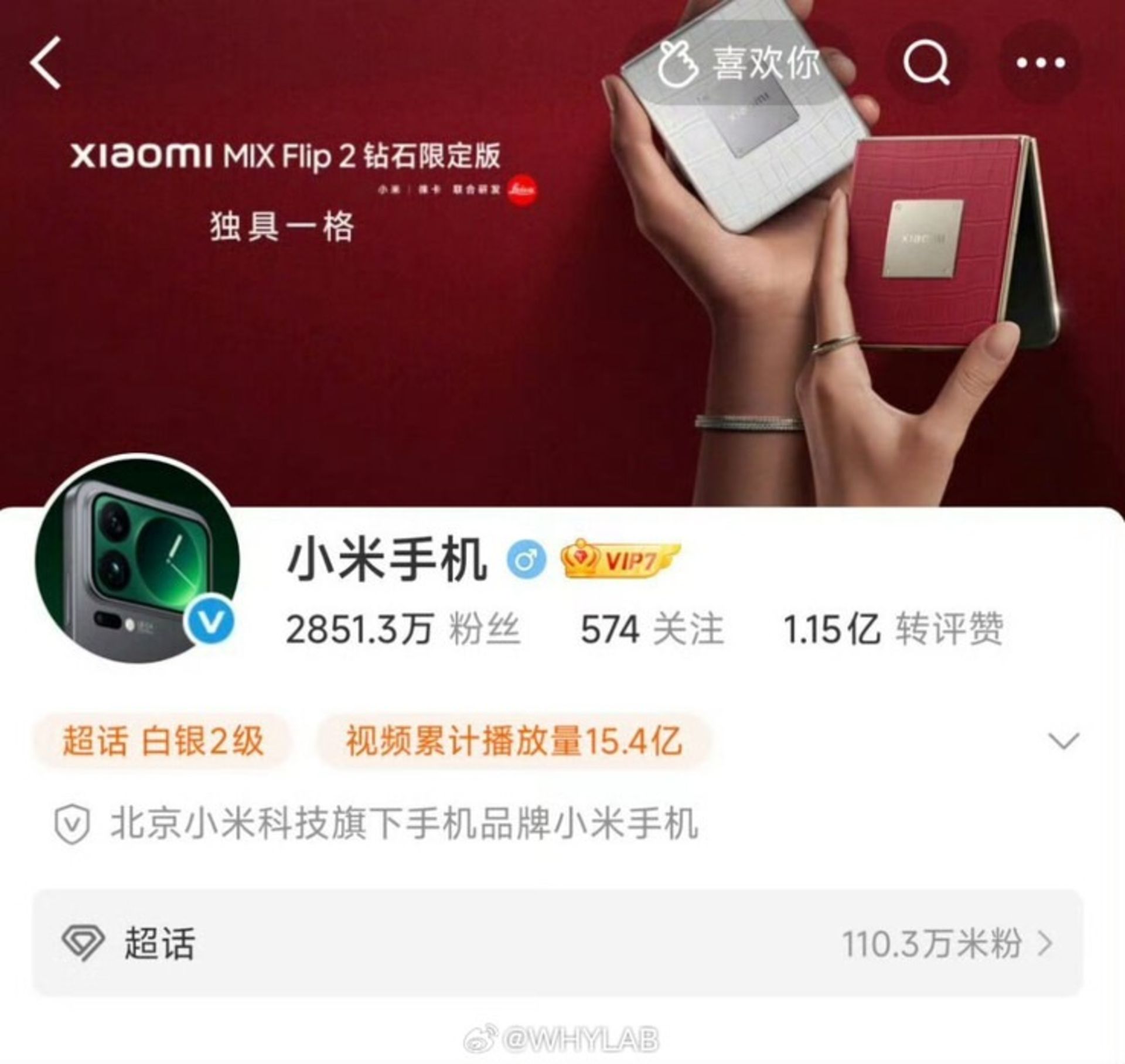Open the 574 关注 following list
The image size is (1125, 1064).
pyautogui.click(x=652, y=630)
